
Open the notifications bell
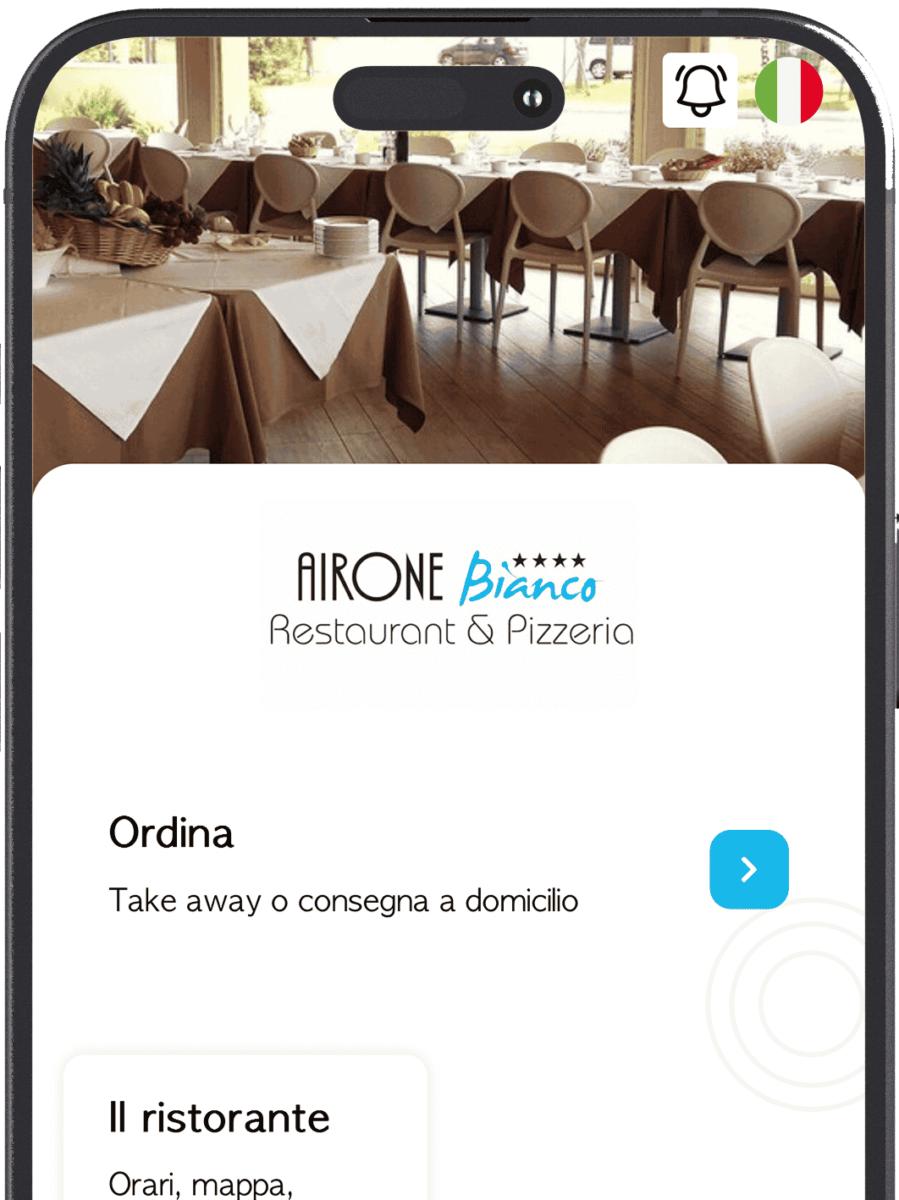pos(700,90)
